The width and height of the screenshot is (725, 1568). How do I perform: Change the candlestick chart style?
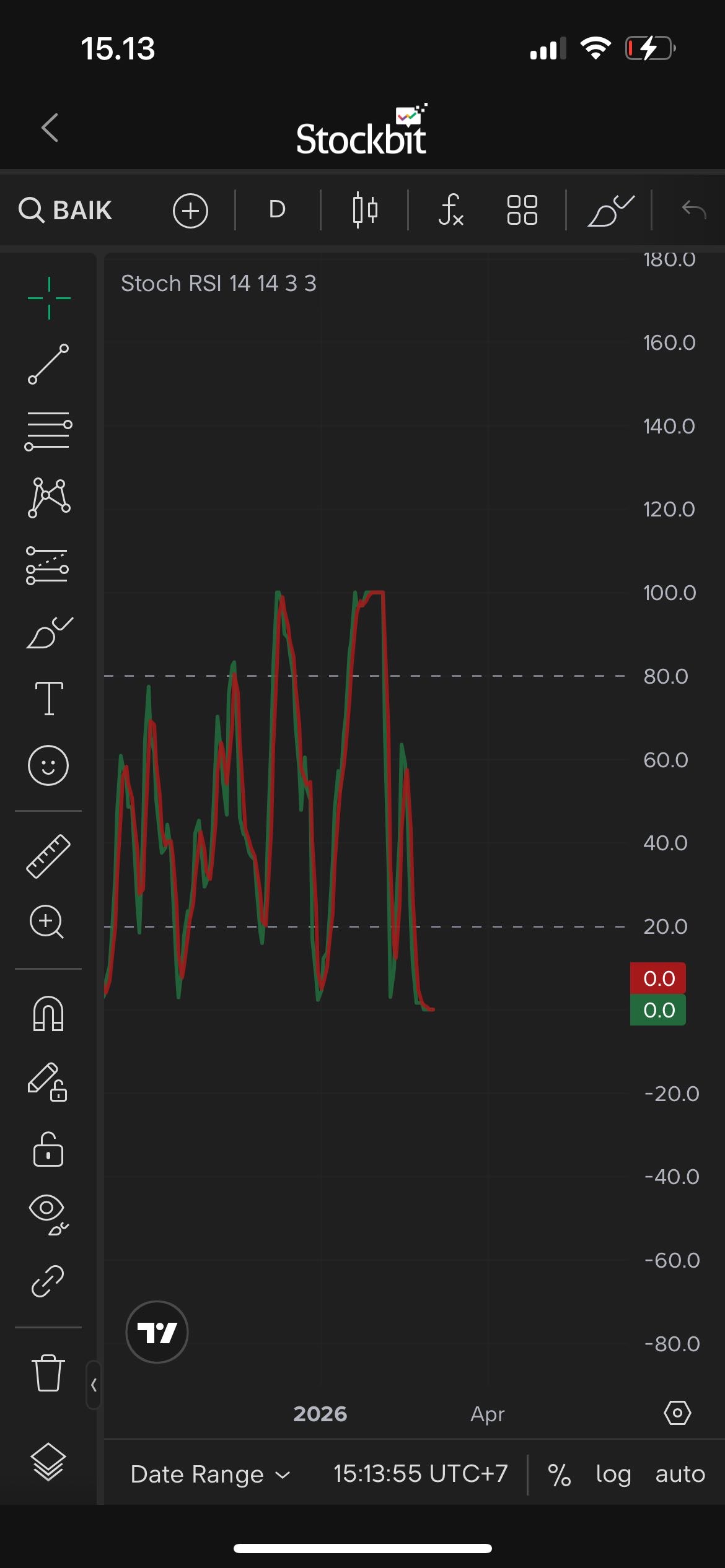(364, 210)
